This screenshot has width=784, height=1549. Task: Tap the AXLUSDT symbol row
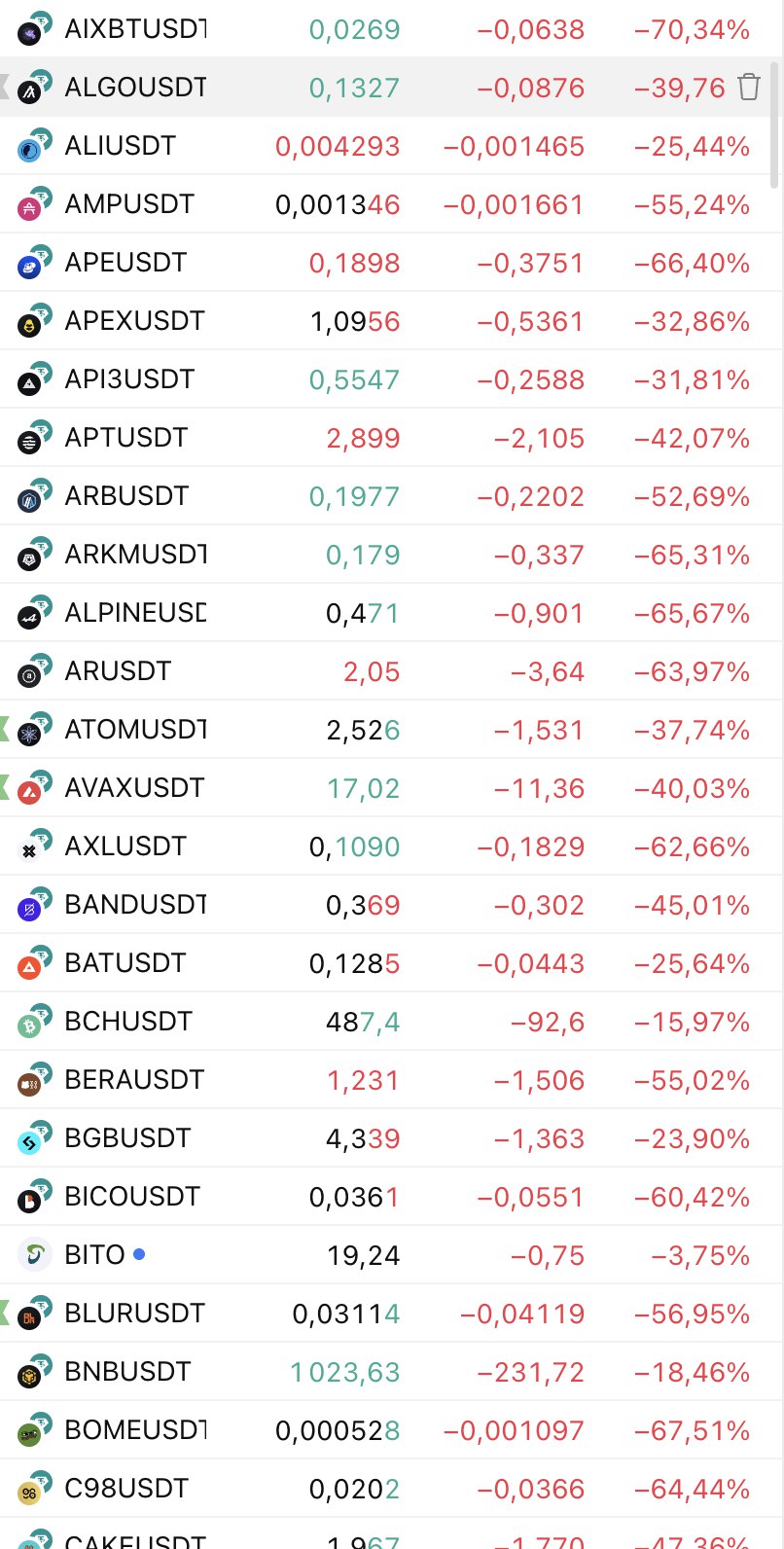tap(125, 847)
